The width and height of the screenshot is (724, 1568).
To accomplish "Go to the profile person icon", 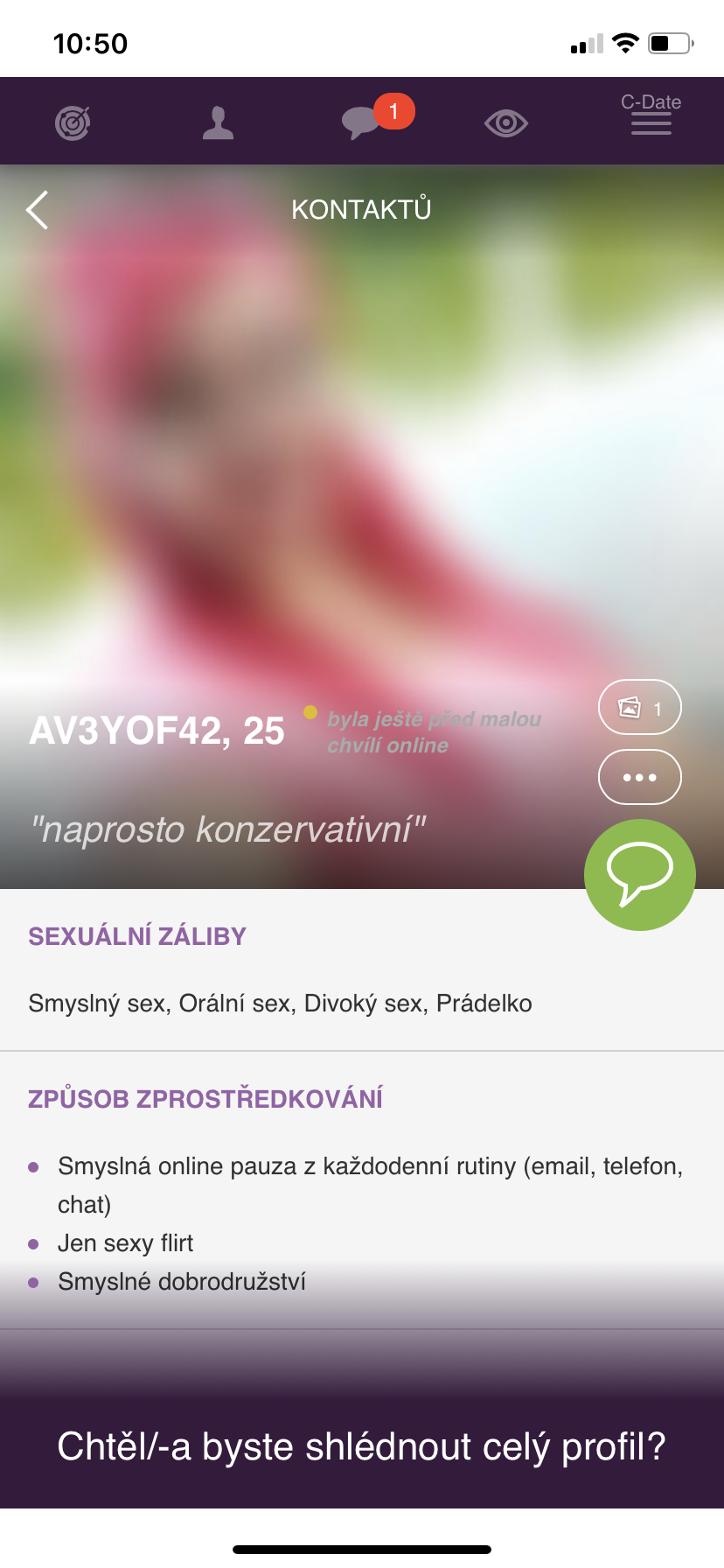I will point(218,123).
